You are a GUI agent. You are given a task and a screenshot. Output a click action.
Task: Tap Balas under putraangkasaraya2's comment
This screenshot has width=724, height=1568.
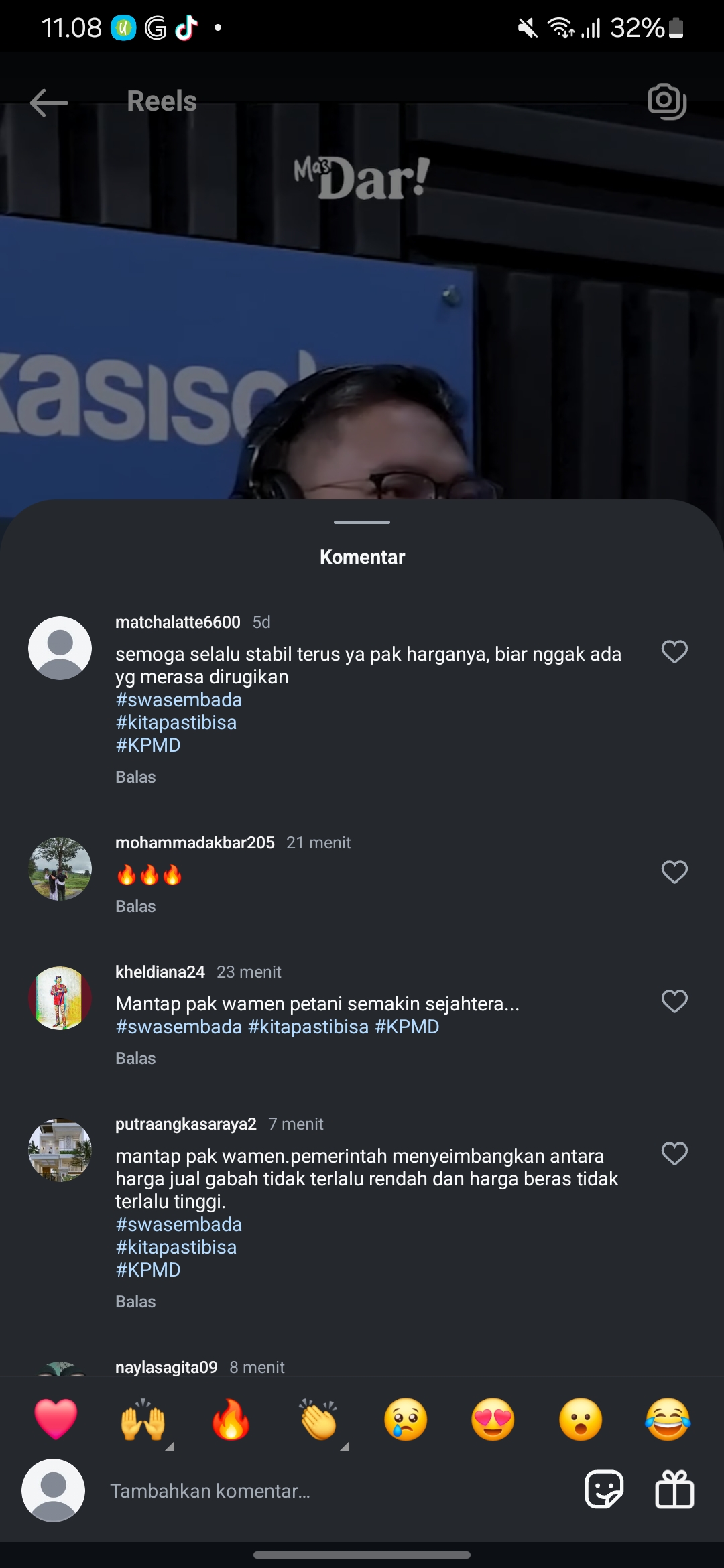tap(135, 1301)
